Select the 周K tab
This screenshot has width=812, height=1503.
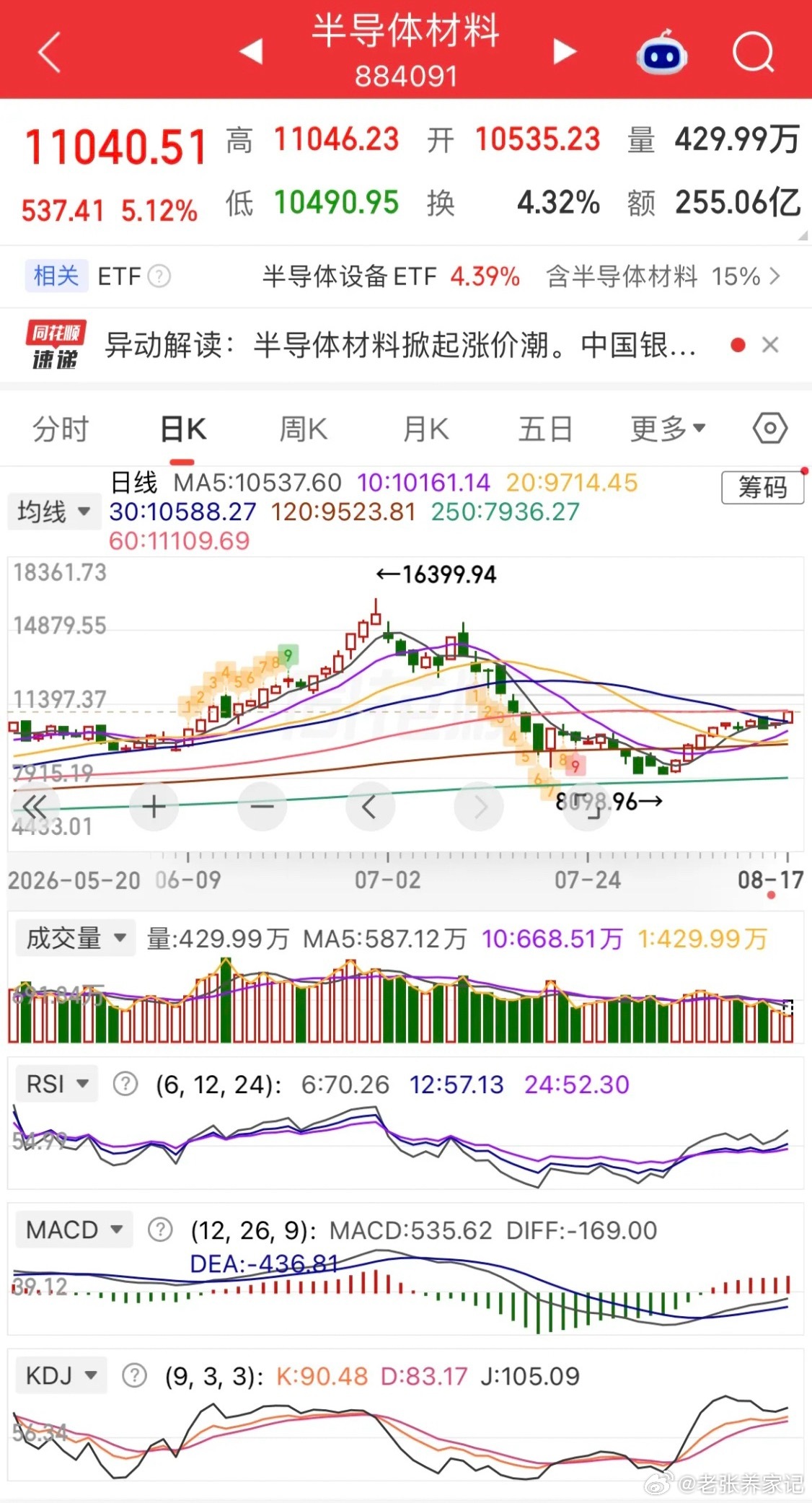tap(304, 430)
